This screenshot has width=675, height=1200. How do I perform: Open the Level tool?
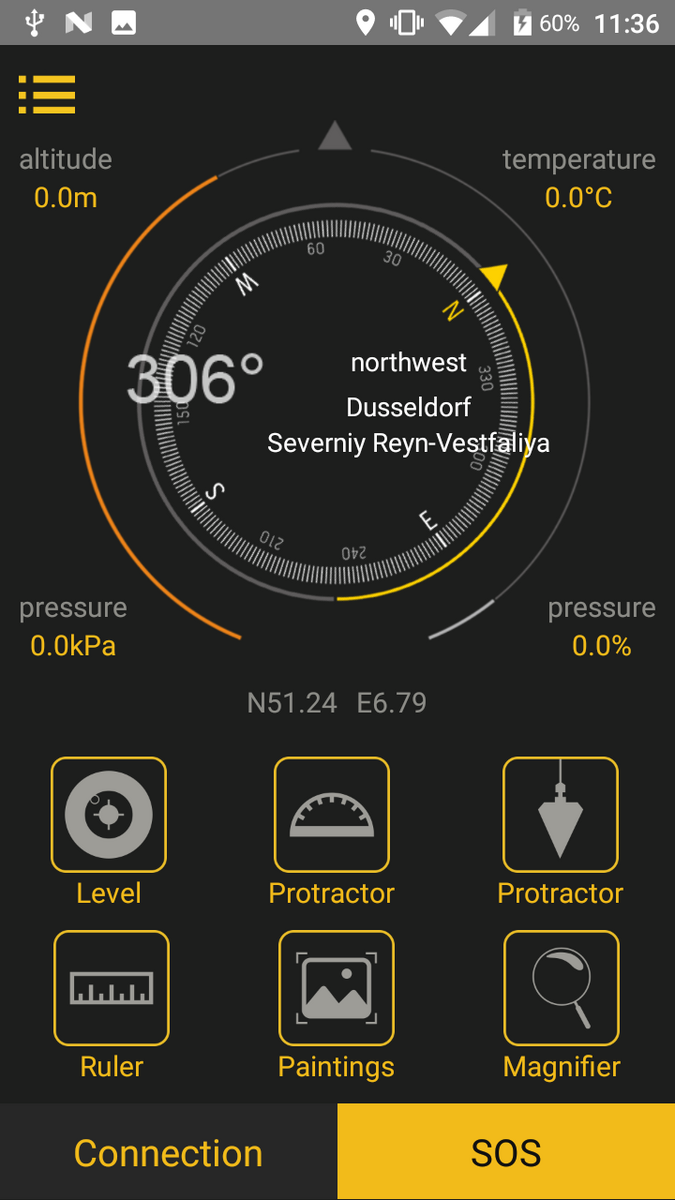click(x=109, y=815)
